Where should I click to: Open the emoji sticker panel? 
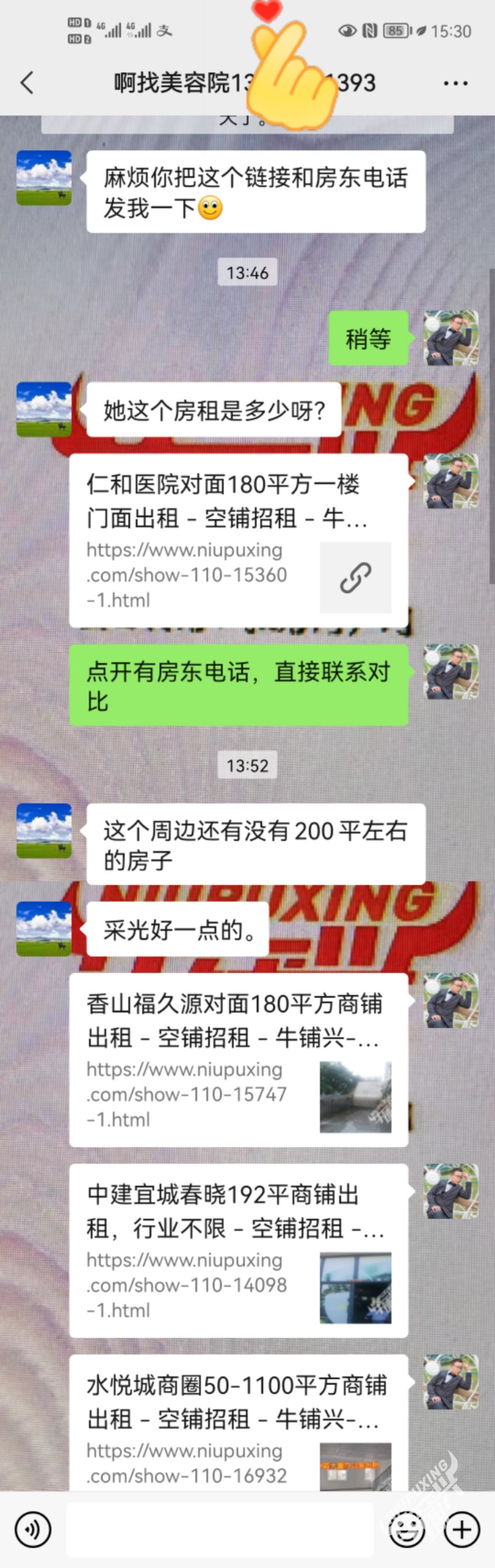407,1529
